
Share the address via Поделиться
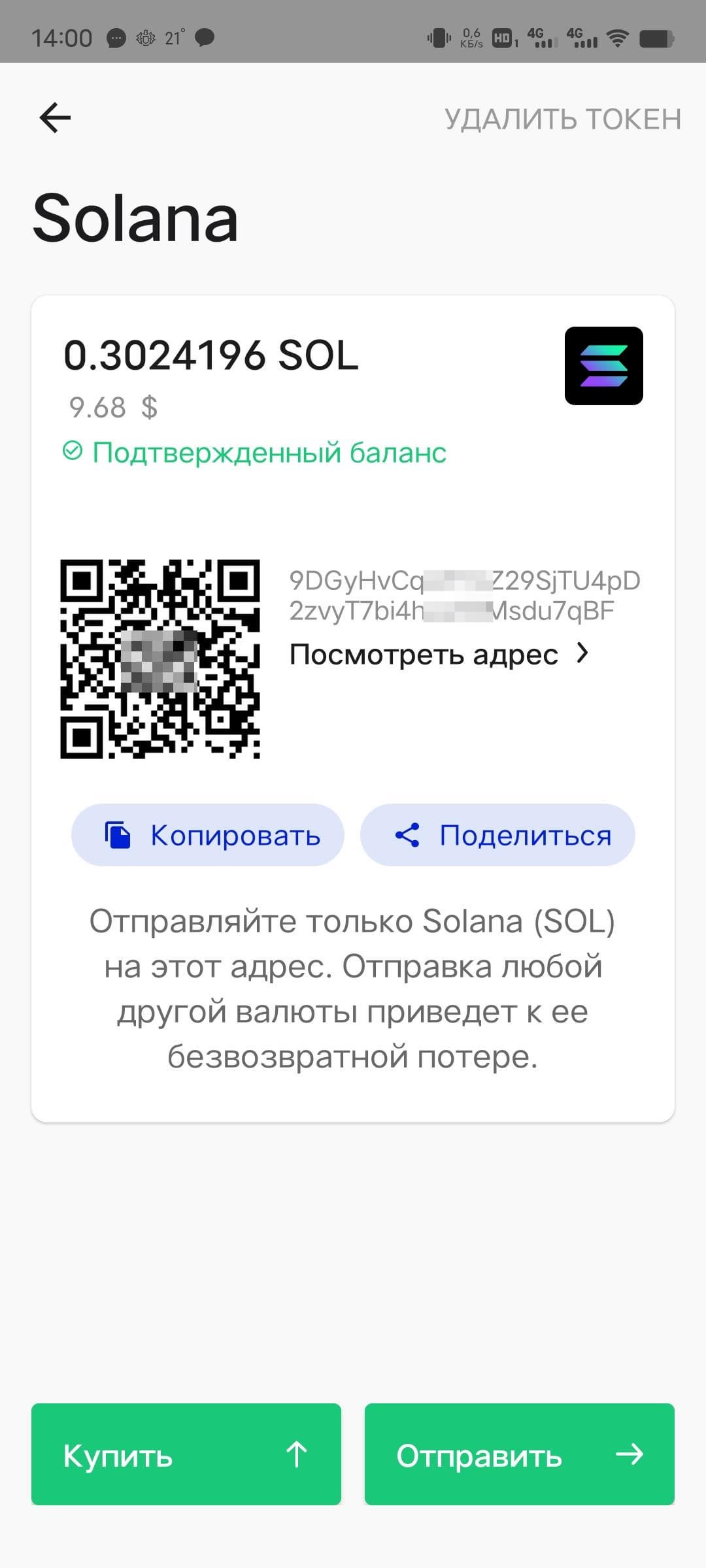[497, 835]
